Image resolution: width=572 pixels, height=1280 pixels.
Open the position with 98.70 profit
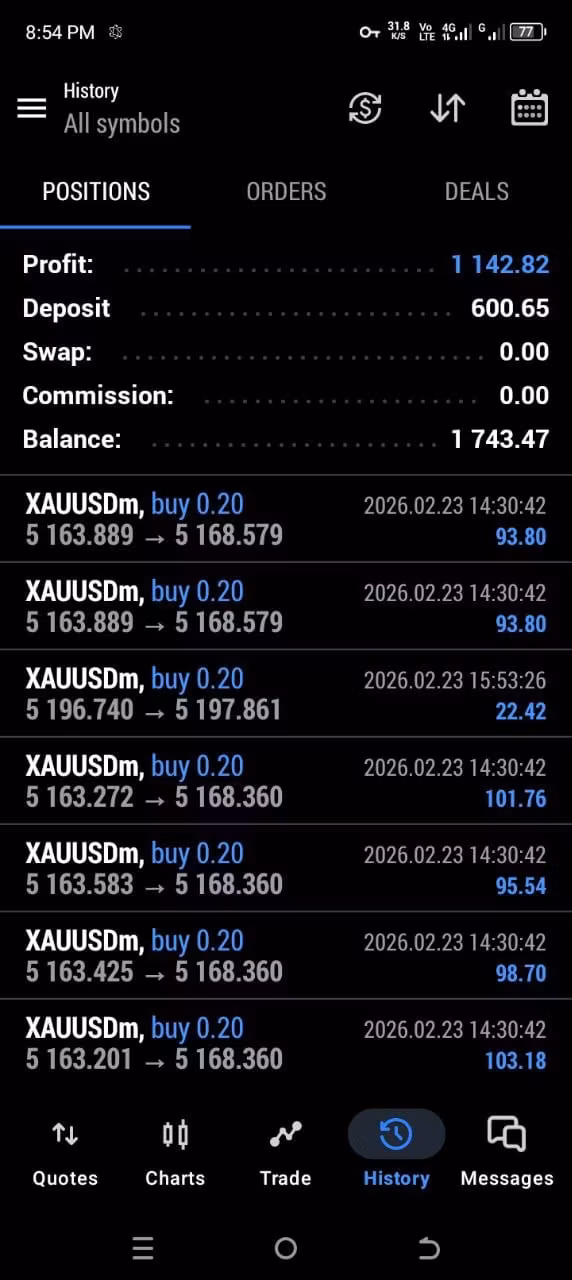tap(286, 955)
